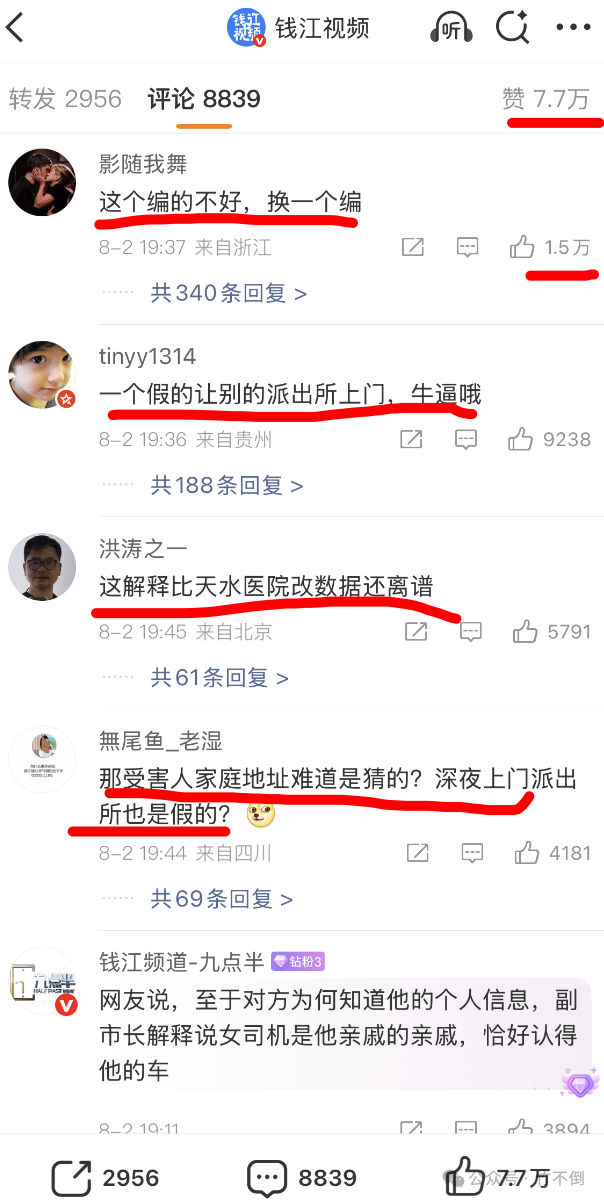Expand 共61条回复 replies
This screenshot has width=604, height=1202.
click(219, 678)
